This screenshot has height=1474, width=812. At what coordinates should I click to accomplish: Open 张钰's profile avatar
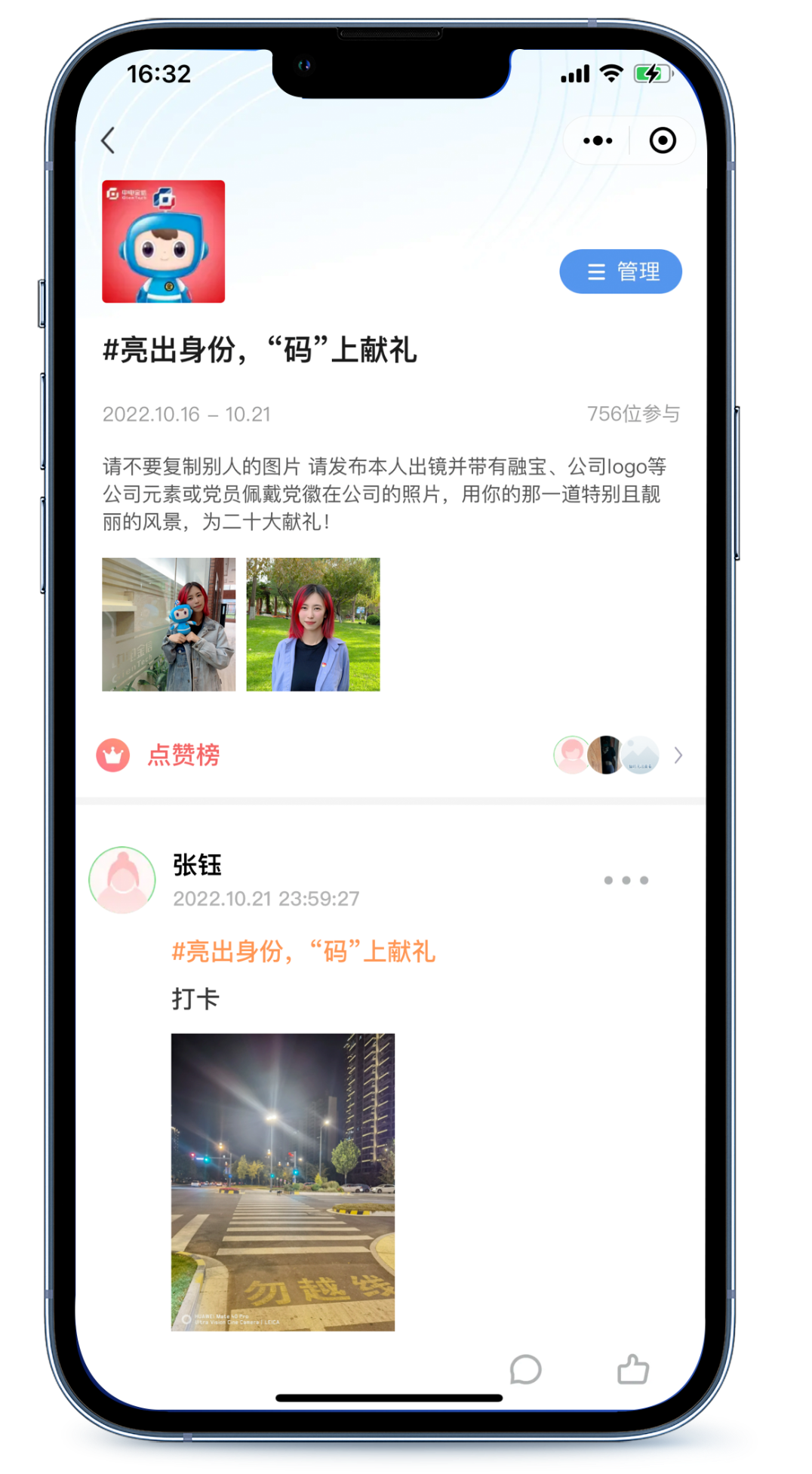click(122, 880)
